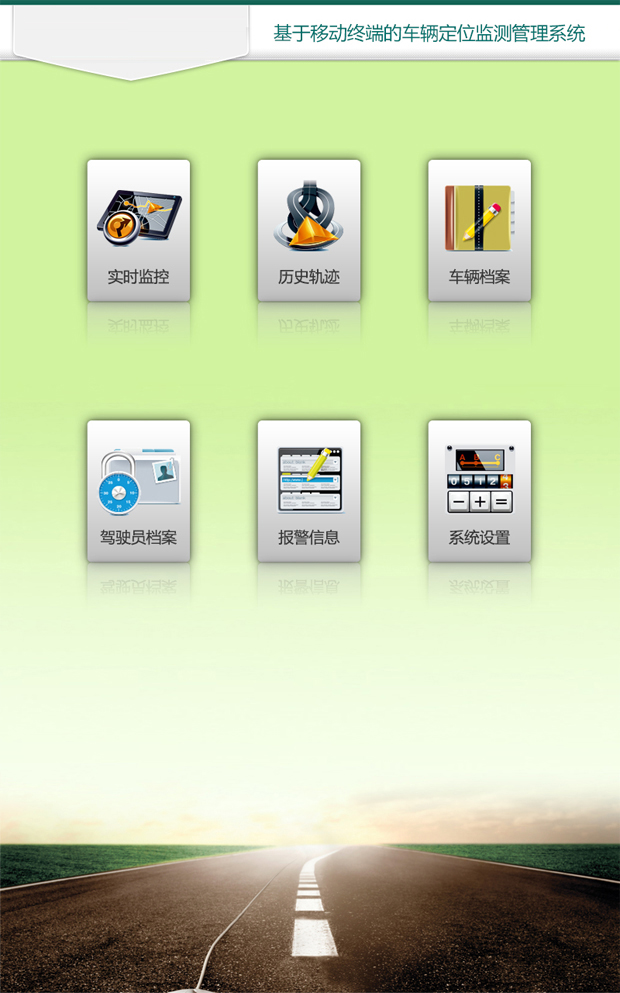Viewport: 620px width, 993px height.
Task: Open the 历史轨迹 tile
Action: click(309, 231)
